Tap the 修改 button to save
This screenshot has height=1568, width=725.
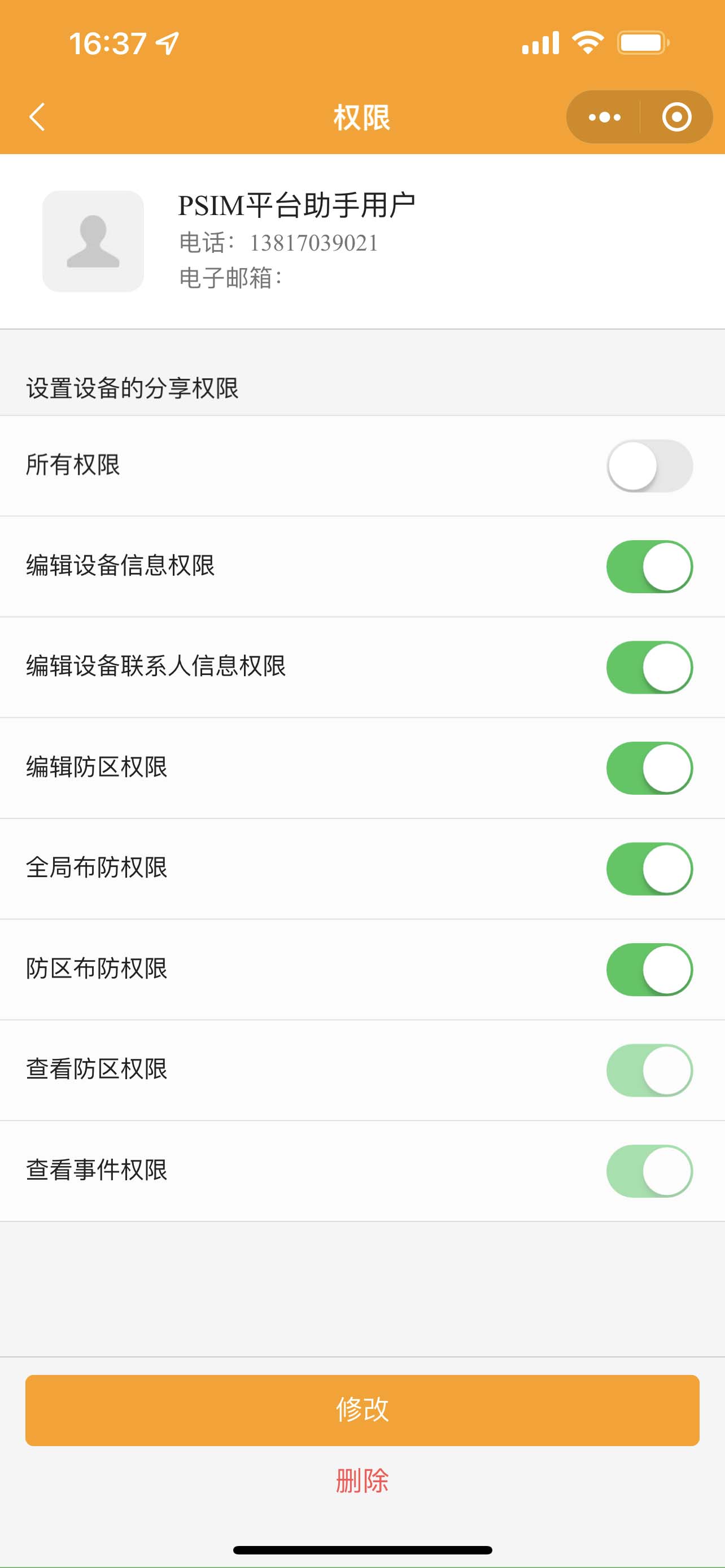[x=362, y=1410]
